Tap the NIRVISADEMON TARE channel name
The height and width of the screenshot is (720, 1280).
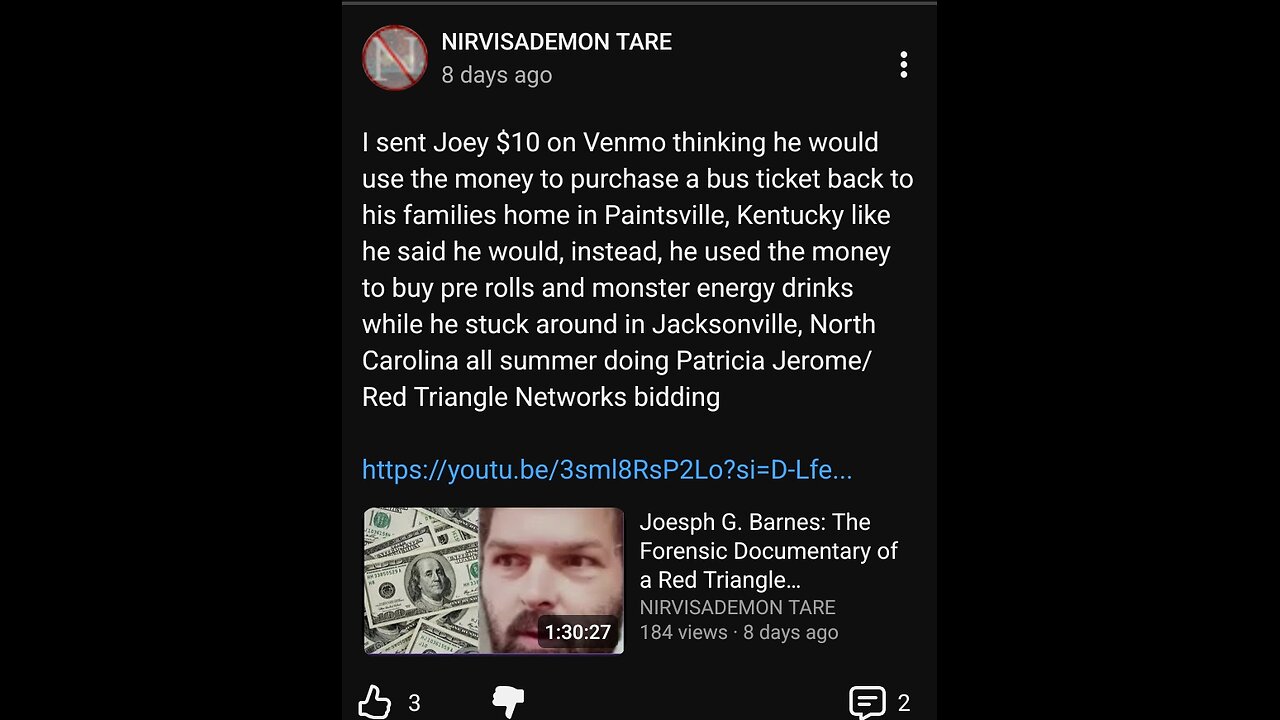(x=556, y=42)
